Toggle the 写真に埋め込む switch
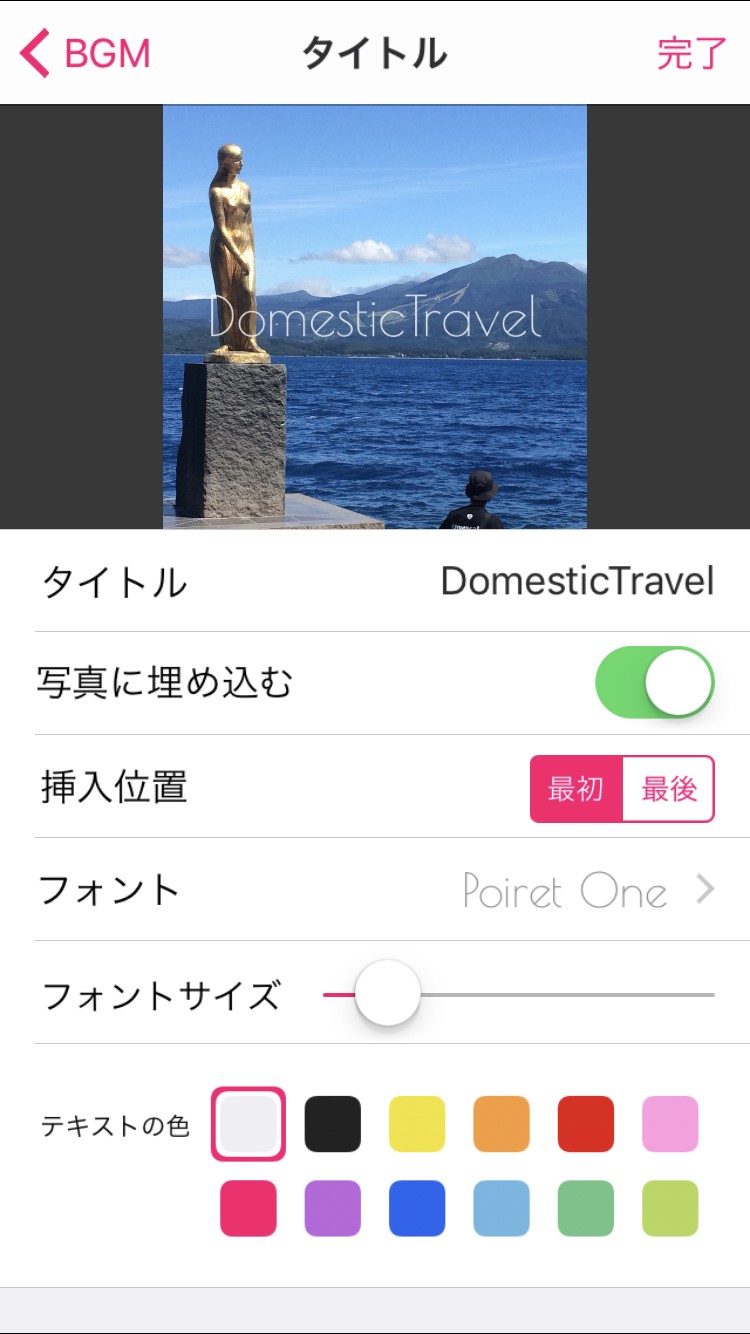This screenshot has height=1334, width=750. [654, 683]
